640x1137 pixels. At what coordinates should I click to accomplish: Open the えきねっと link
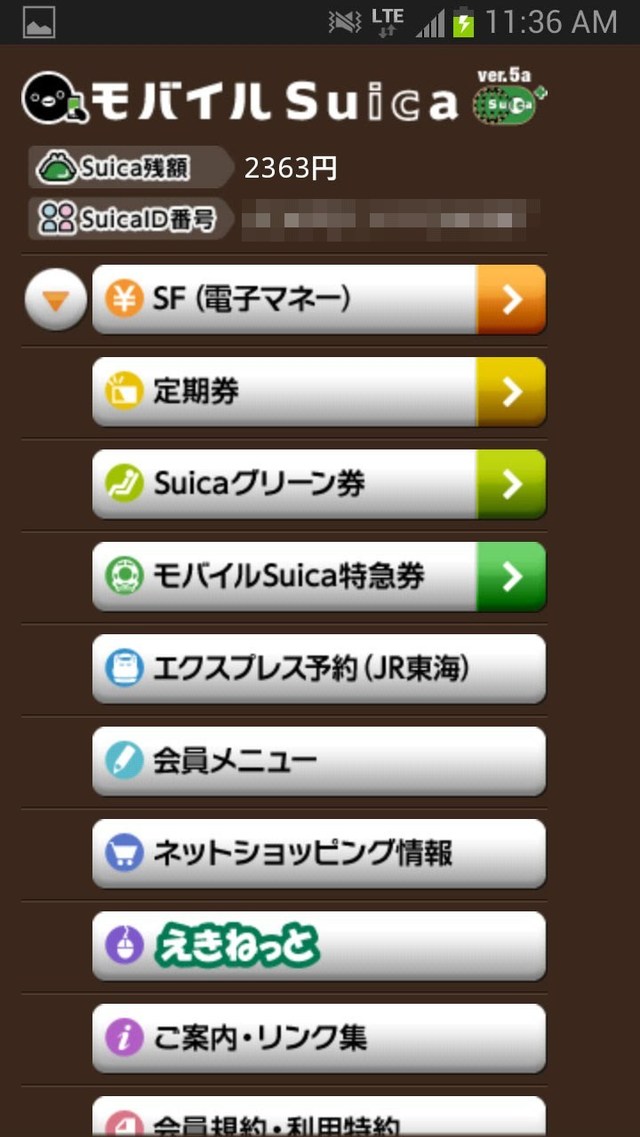(x=318, y=946)
